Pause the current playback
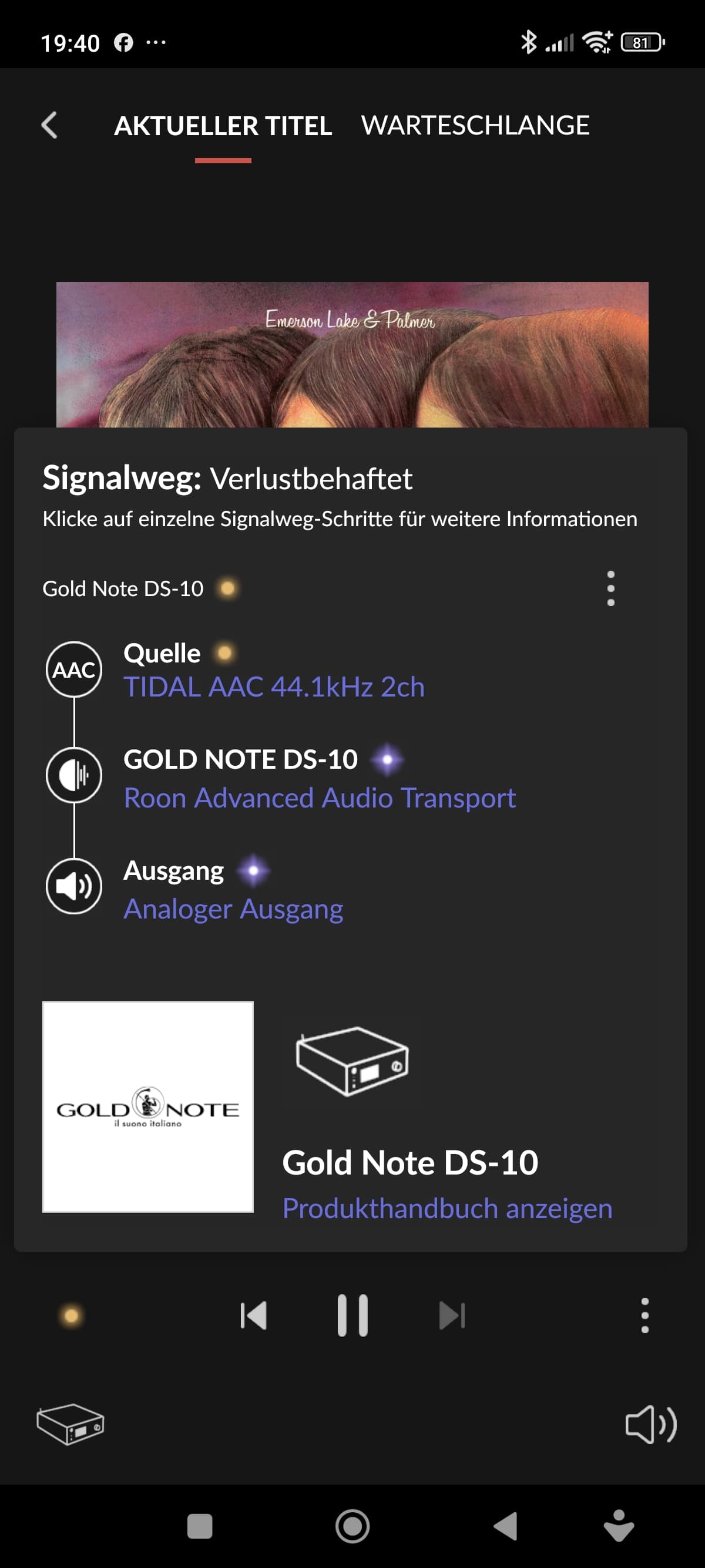The height and width of the screenshot is (1568, 705). pyautogui.click(x=352, y=1315)
